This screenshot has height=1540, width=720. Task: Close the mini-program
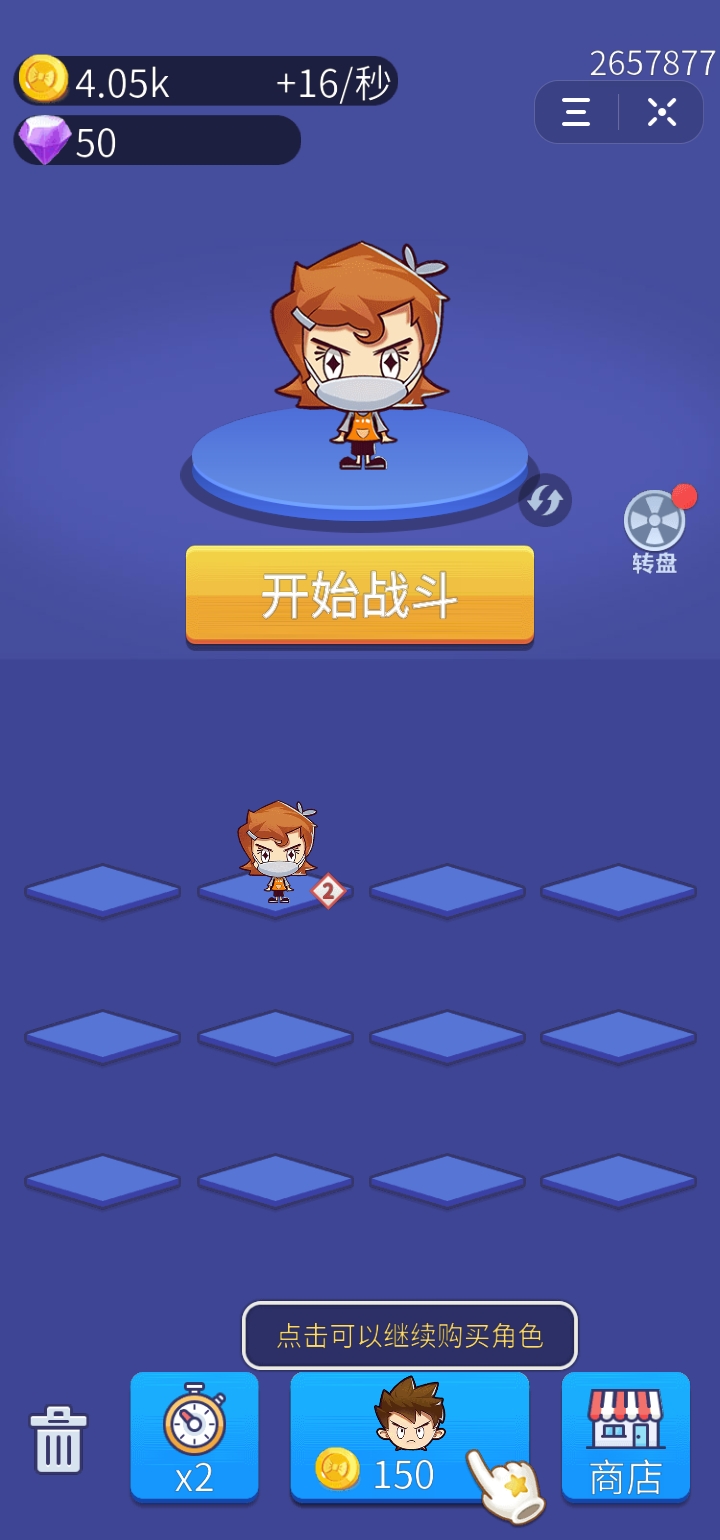[661, 112]
